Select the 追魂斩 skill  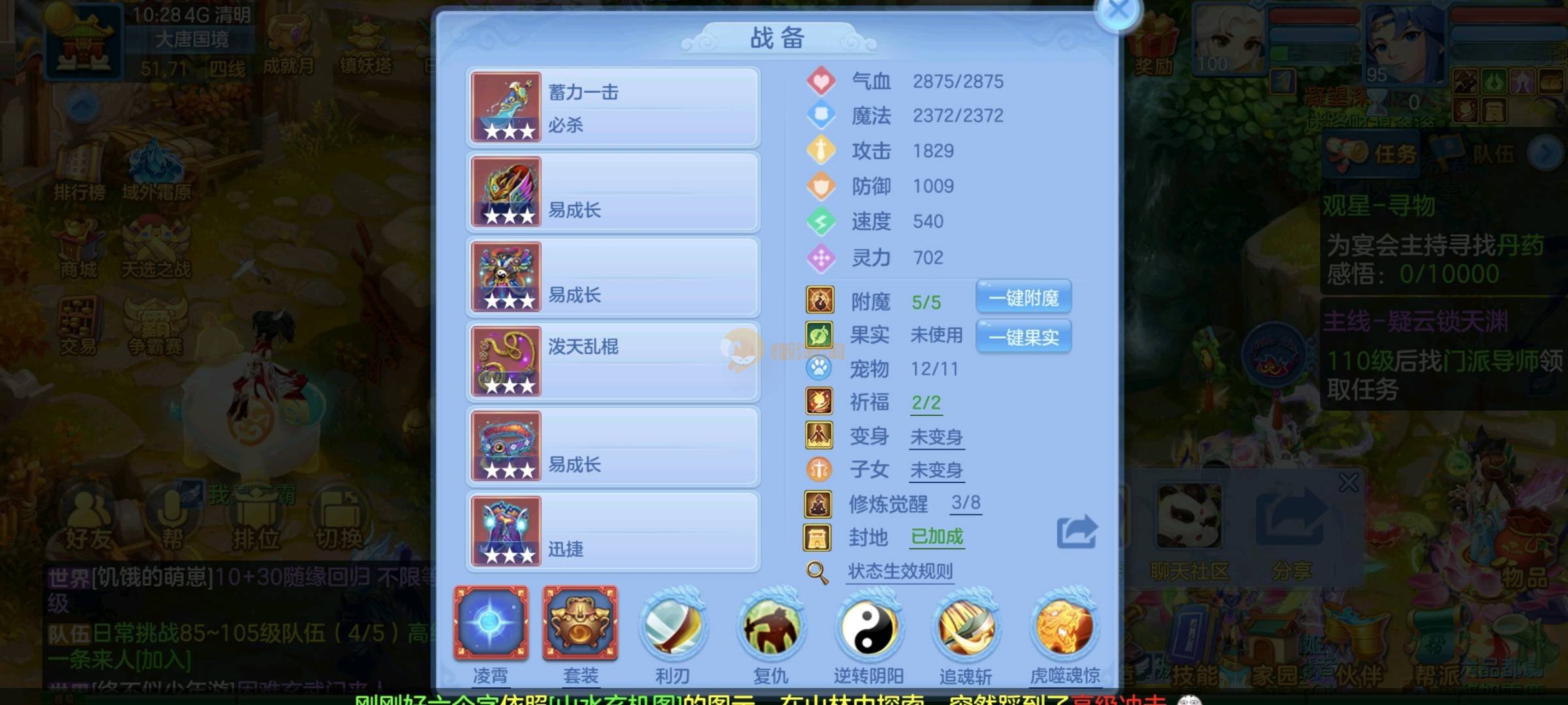(x=966, y=627)
